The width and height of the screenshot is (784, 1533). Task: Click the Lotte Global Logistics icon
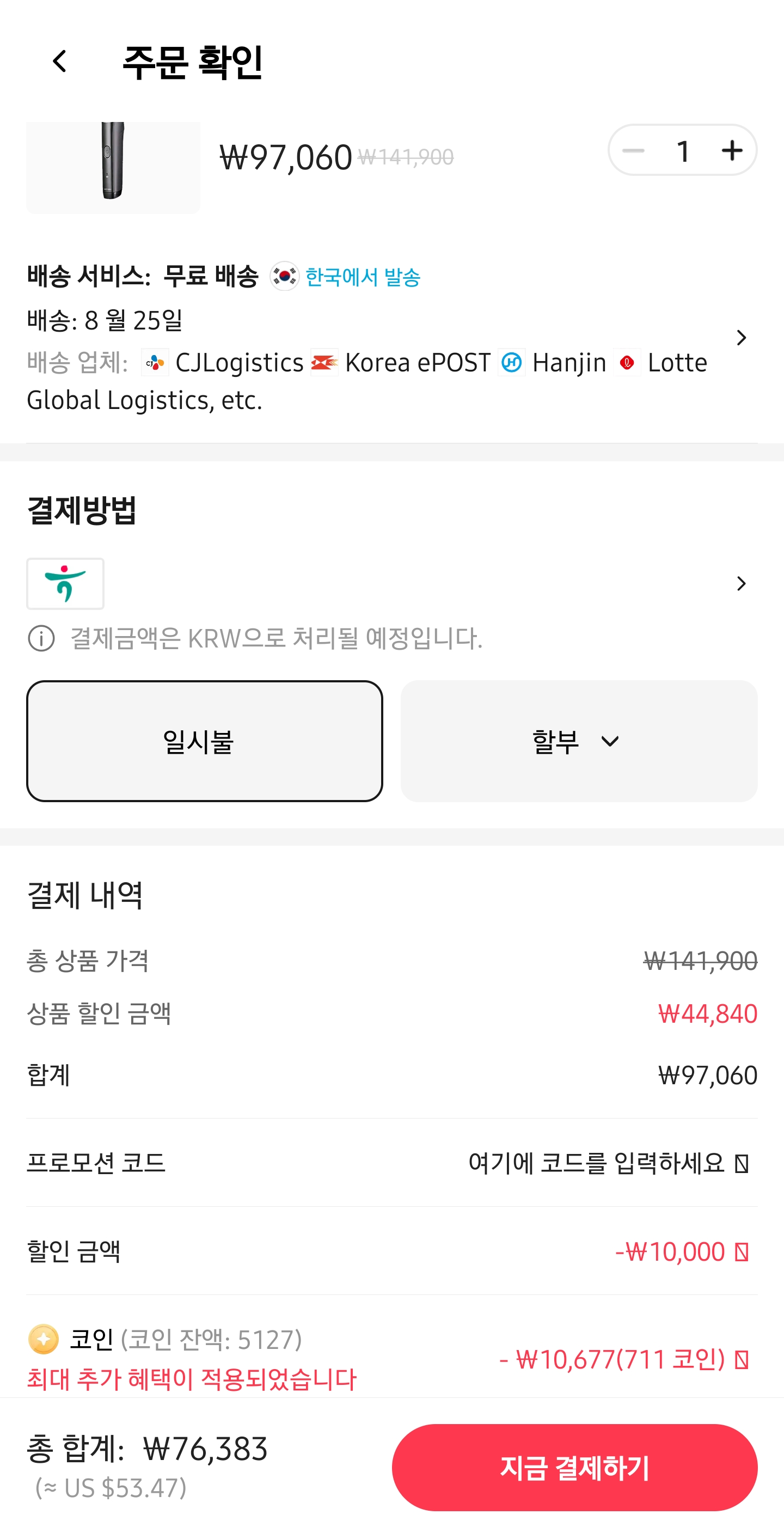point(627,363)
